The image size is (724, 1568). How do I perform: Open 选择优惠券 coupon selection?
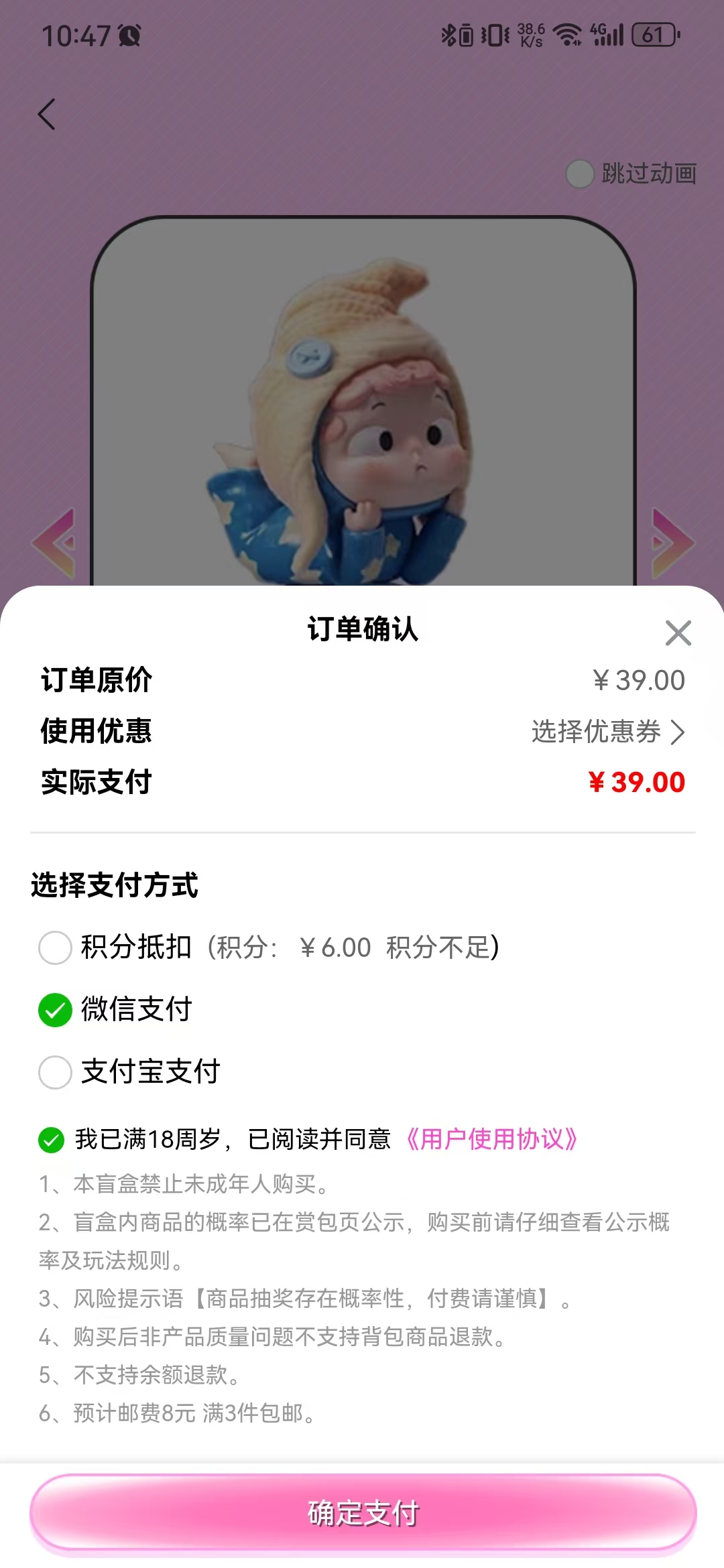click(x=607, y=732)
